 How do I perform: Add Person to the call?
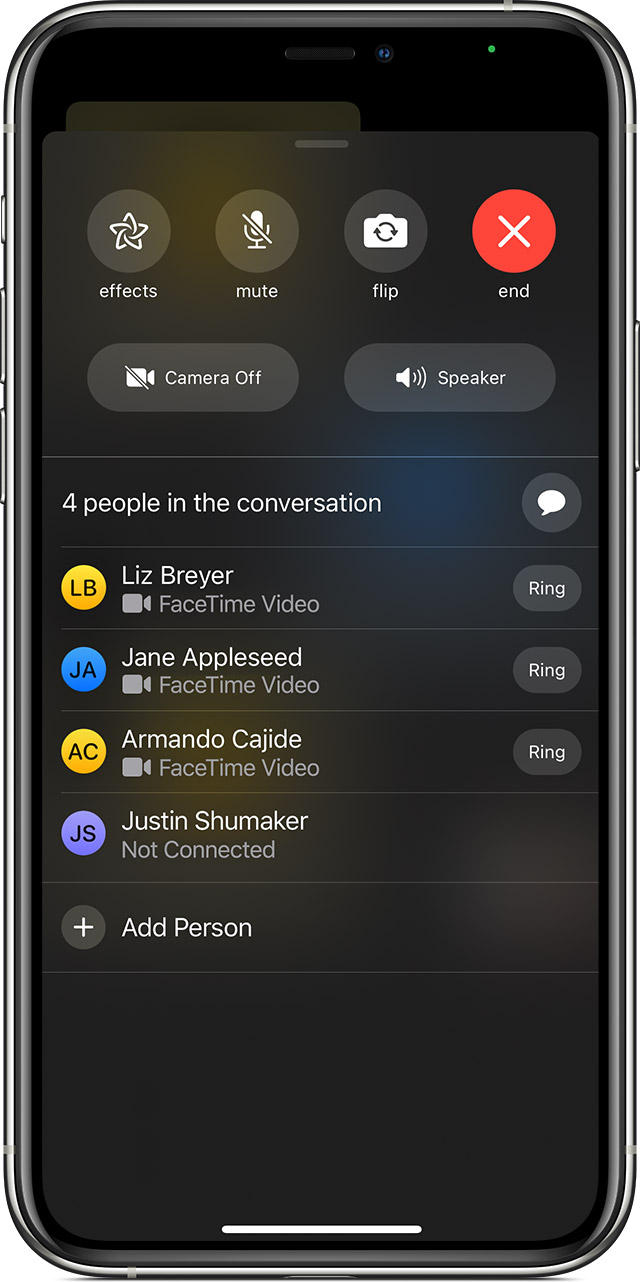(x=320, y=928)
